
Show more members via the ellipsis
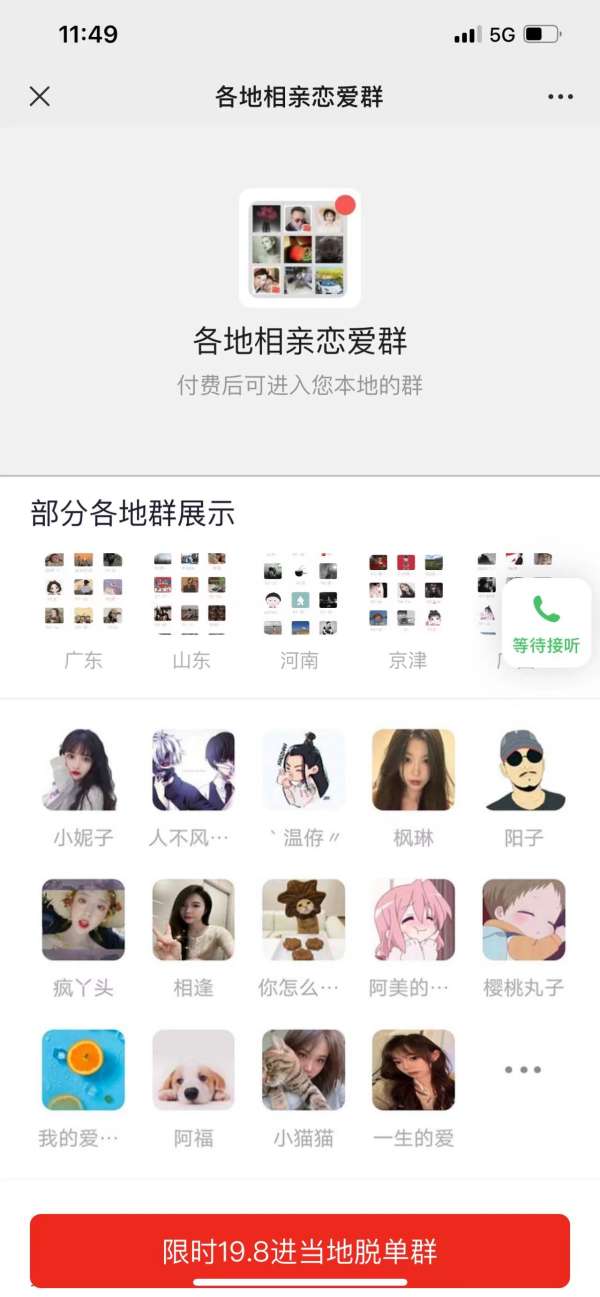click(522, 1070)
